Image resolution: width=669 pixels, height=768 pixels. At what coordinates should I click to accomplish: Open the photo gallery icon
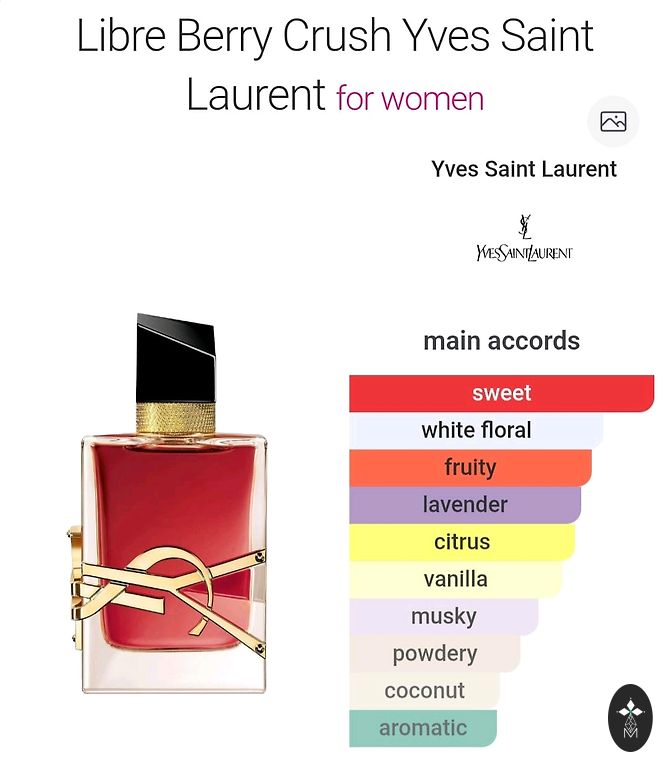click(x=613, y=122)
